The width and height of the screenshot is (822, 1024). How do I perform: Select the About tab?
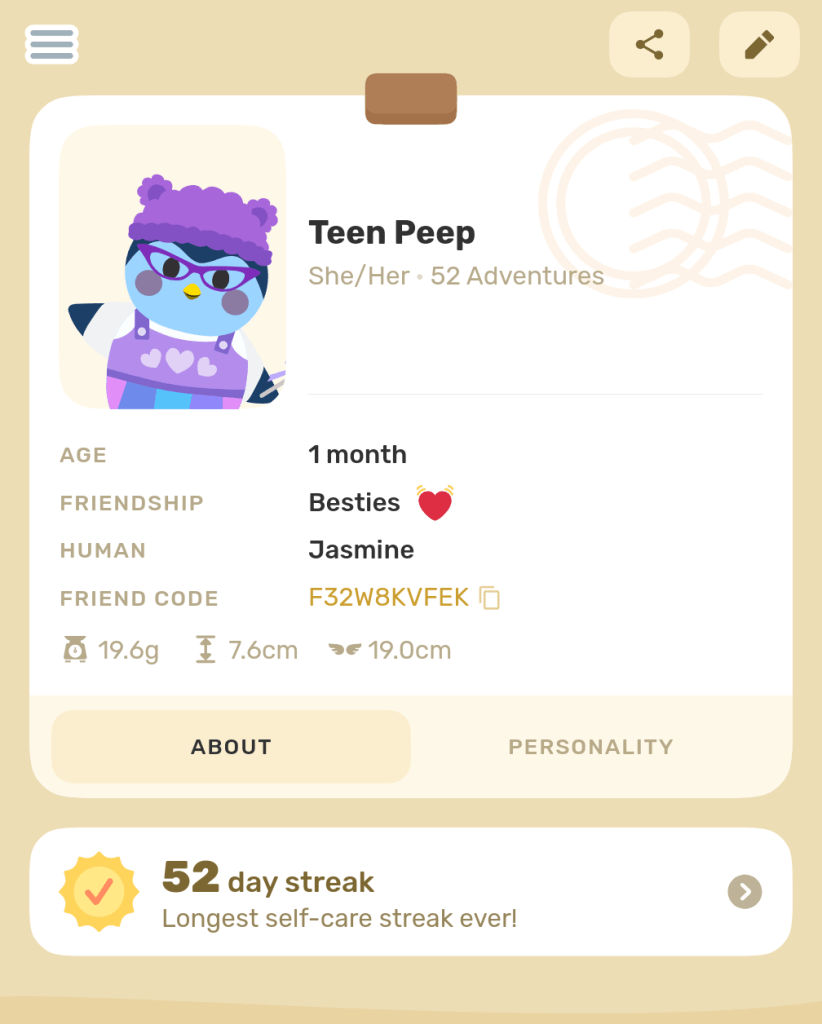click(x=231, y=747)
